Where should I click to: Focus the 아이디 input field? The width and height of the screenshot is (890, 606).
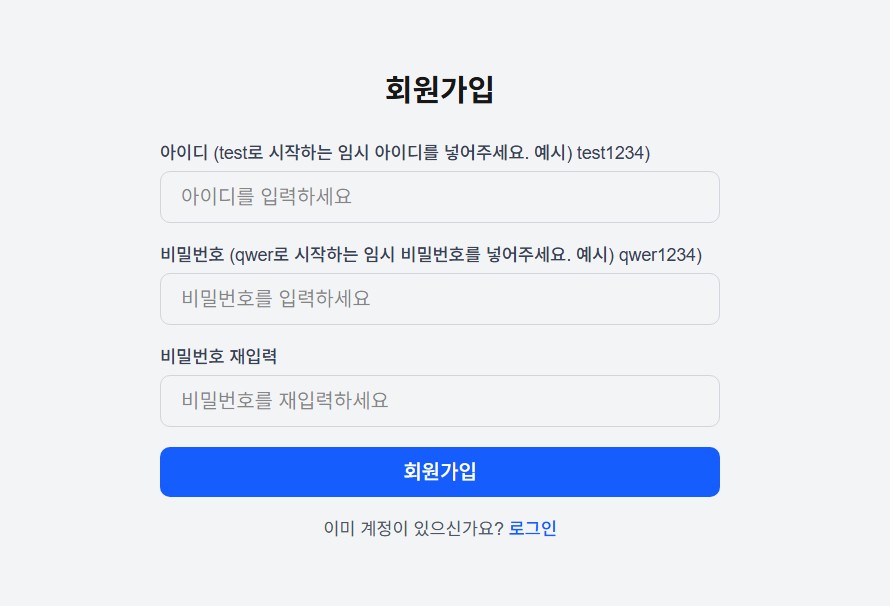(439, 197)
